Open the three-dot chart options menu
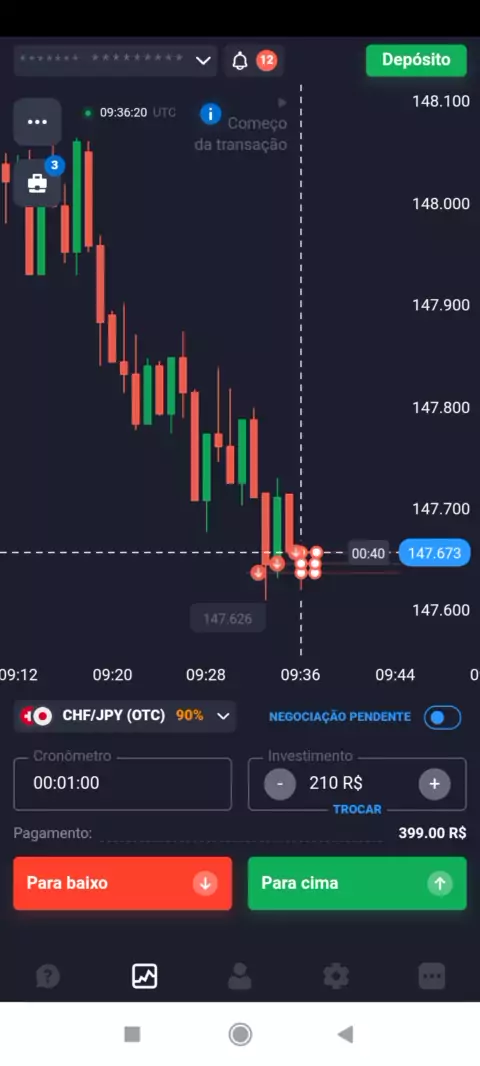Screen dimensions: 480x1066 37,122
